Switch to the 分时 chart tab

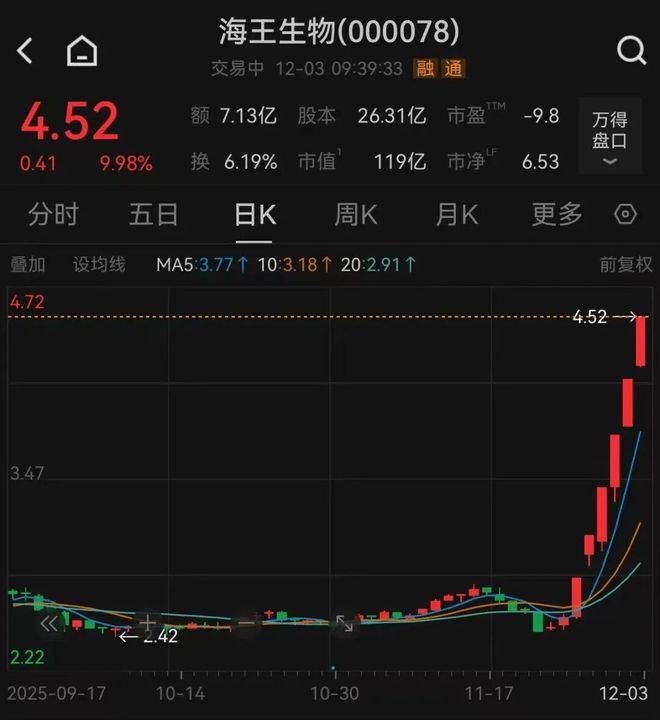pos(53,214)
